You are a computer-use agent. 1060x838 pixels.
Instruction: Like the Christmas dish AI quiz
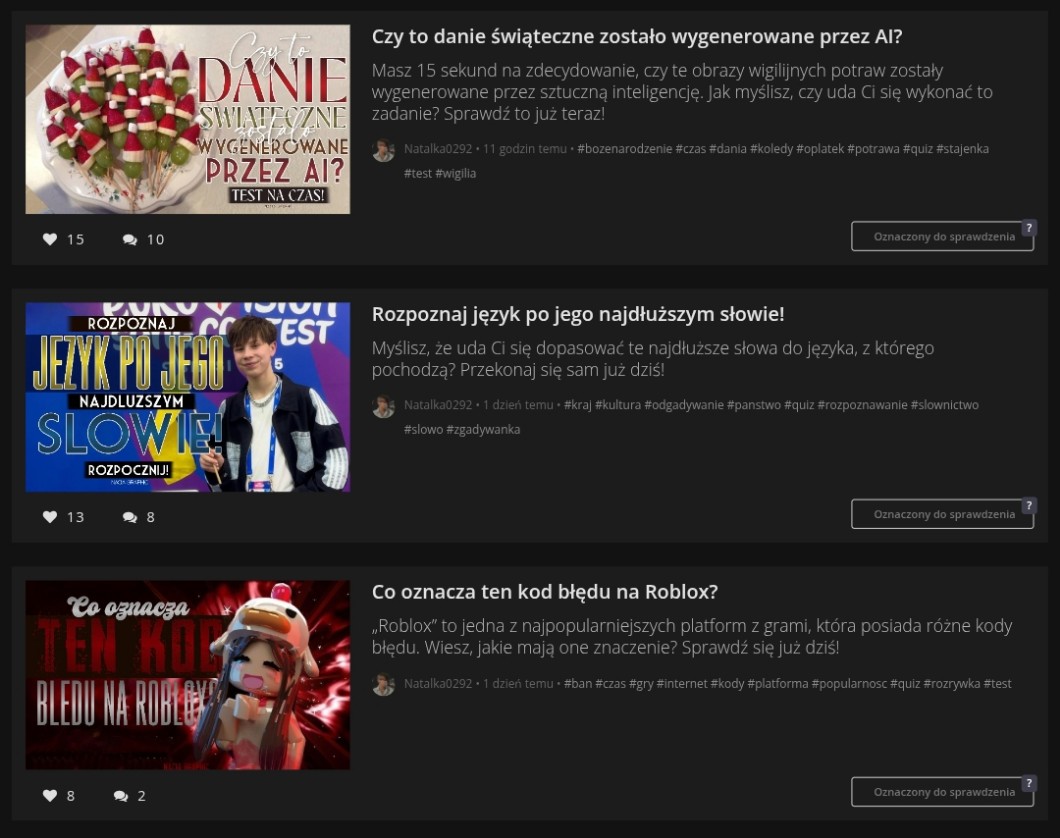(x=50, y=239)
